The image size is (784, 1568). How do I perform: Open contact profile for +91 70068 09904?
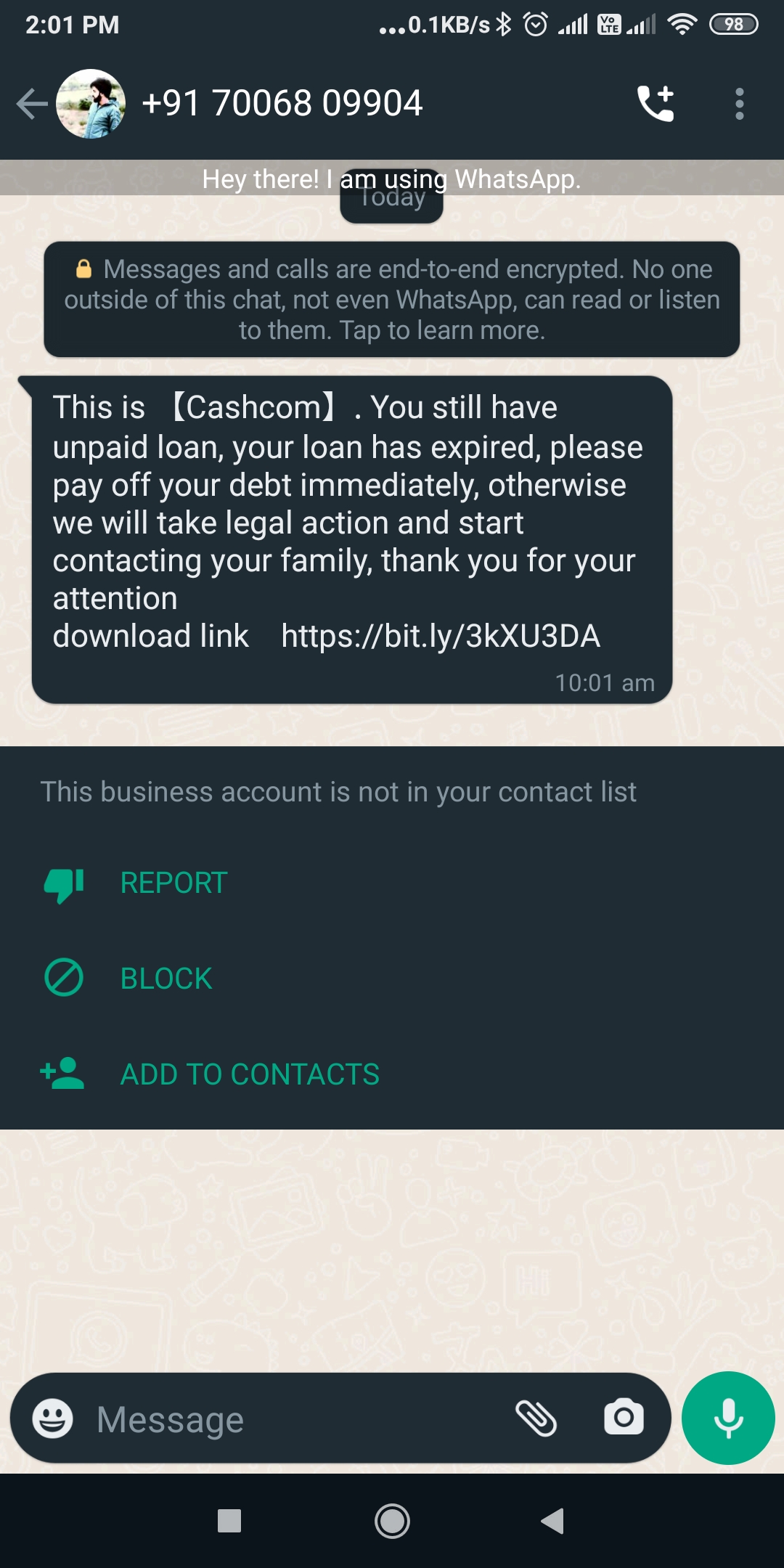click(282, 103)
